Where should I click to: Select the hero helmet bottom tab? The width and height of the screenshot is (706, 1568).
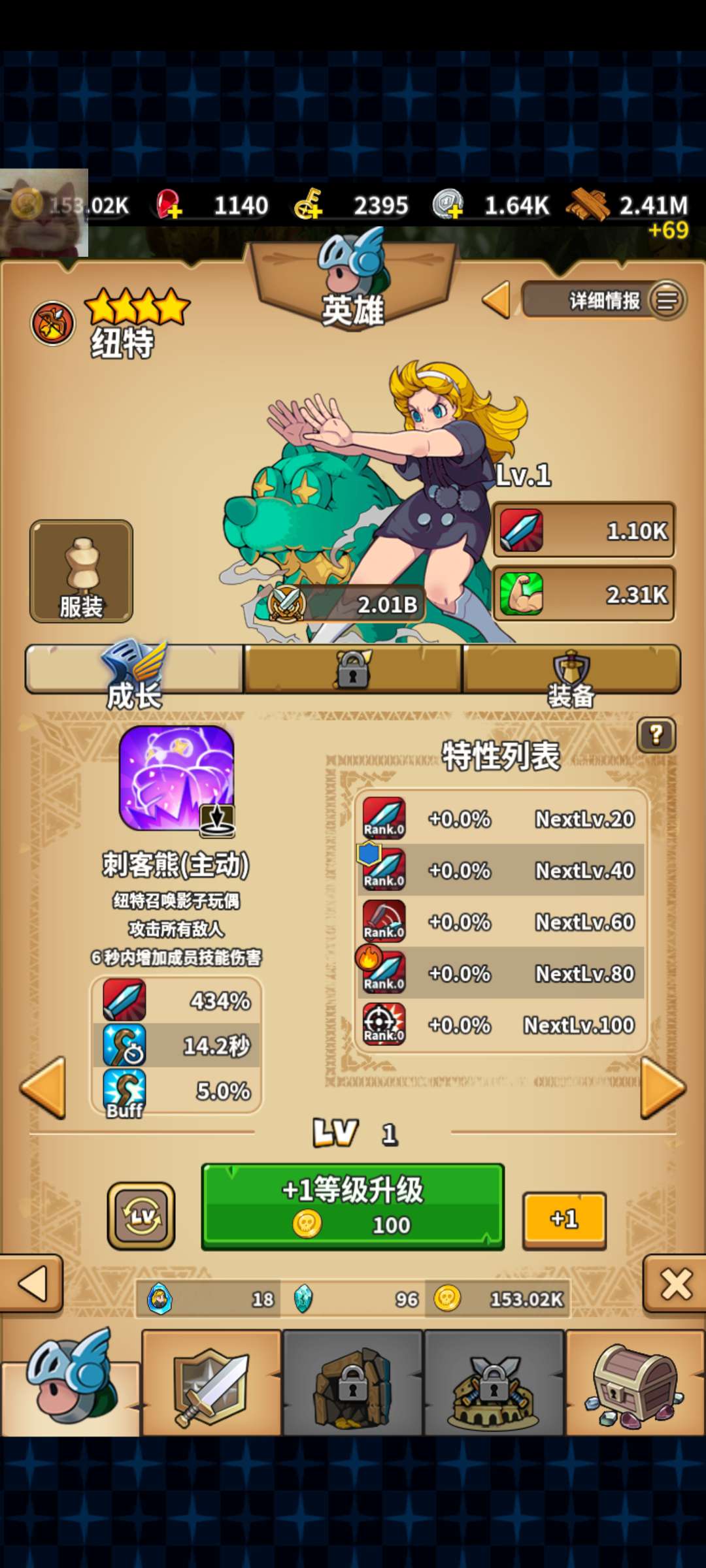pos(70,1384)
